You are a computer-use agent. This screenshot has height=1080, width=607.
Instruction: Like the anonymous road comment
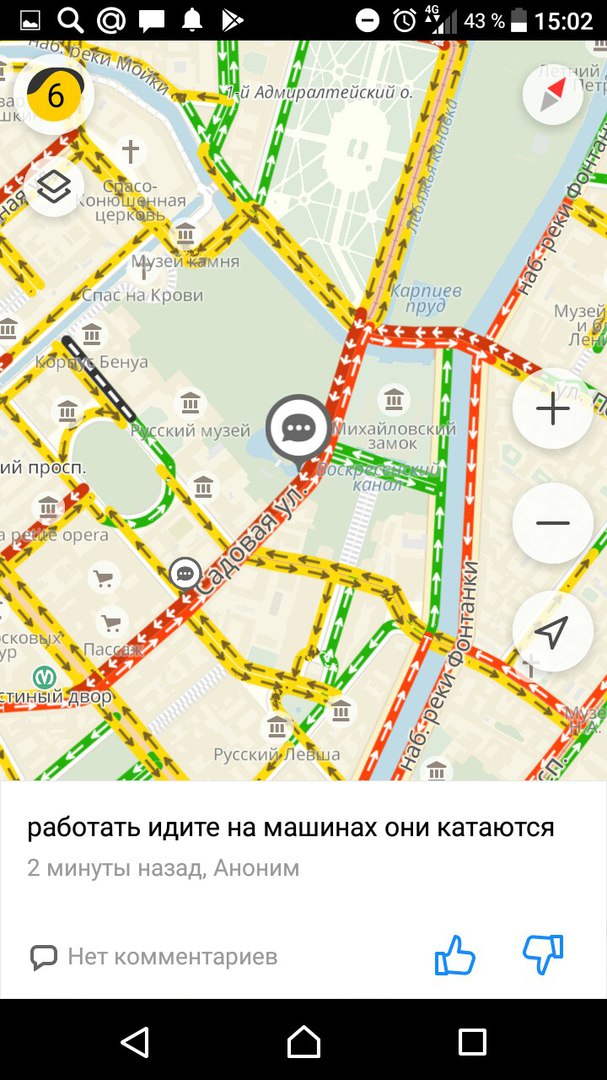[455, 955]
